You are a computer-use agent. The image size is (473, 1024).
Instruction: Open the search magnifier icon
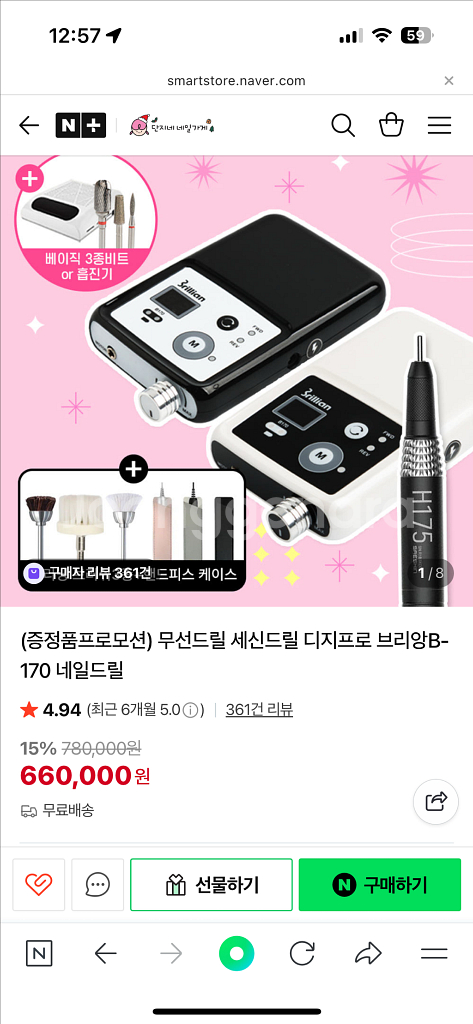(342, 125)
